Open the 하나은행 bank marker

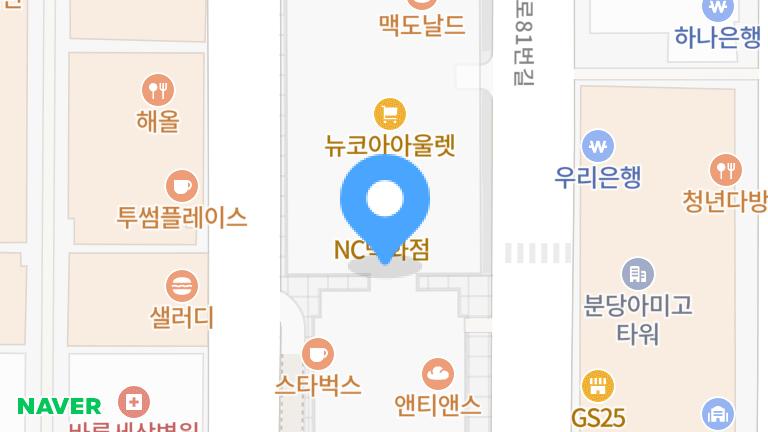coord(717,9)
